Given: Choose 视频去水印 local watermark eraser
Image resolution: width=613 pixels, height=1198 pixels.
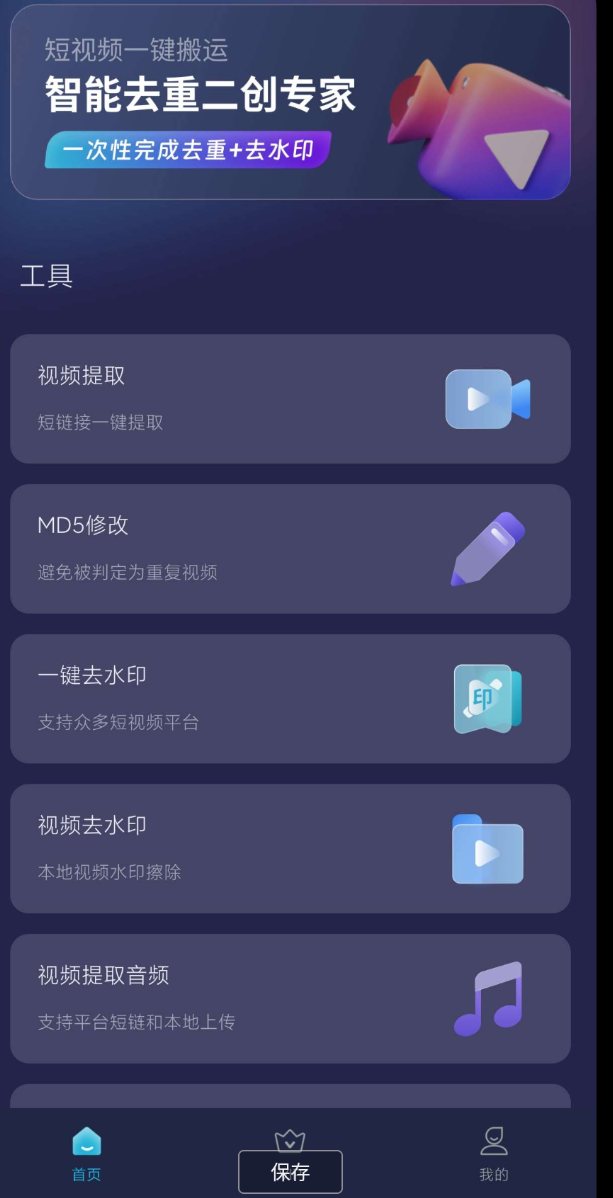Looking at the screenshot, I should (x=290, y=848).
